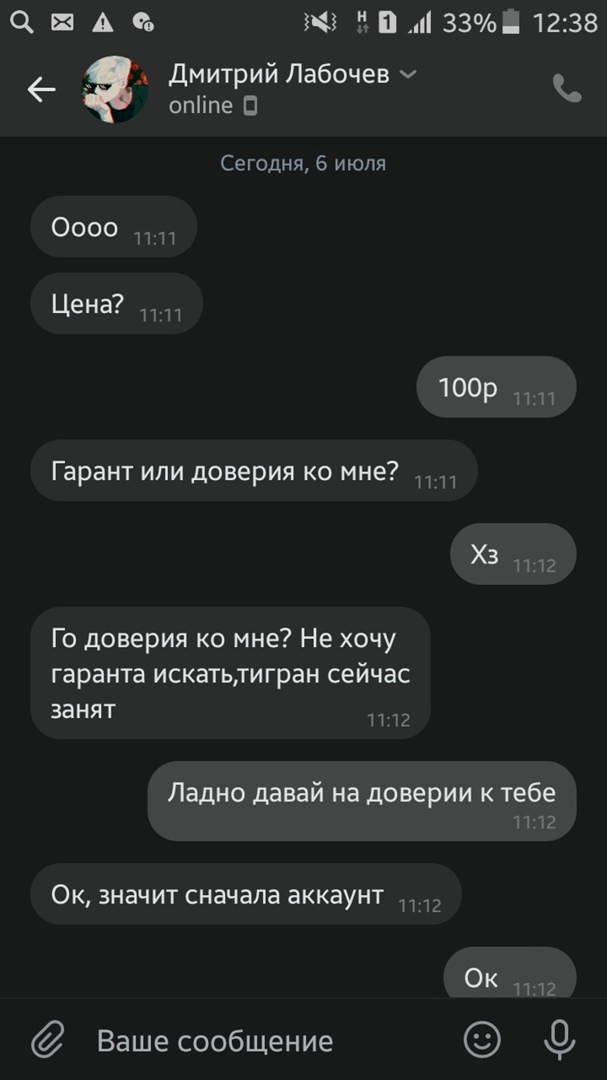Image resolution: width=607 pixels, height=1080 pixels.
Task: Expand the Дмитрий Лабочев chat dropdown
Action: (x=407, y=74)
